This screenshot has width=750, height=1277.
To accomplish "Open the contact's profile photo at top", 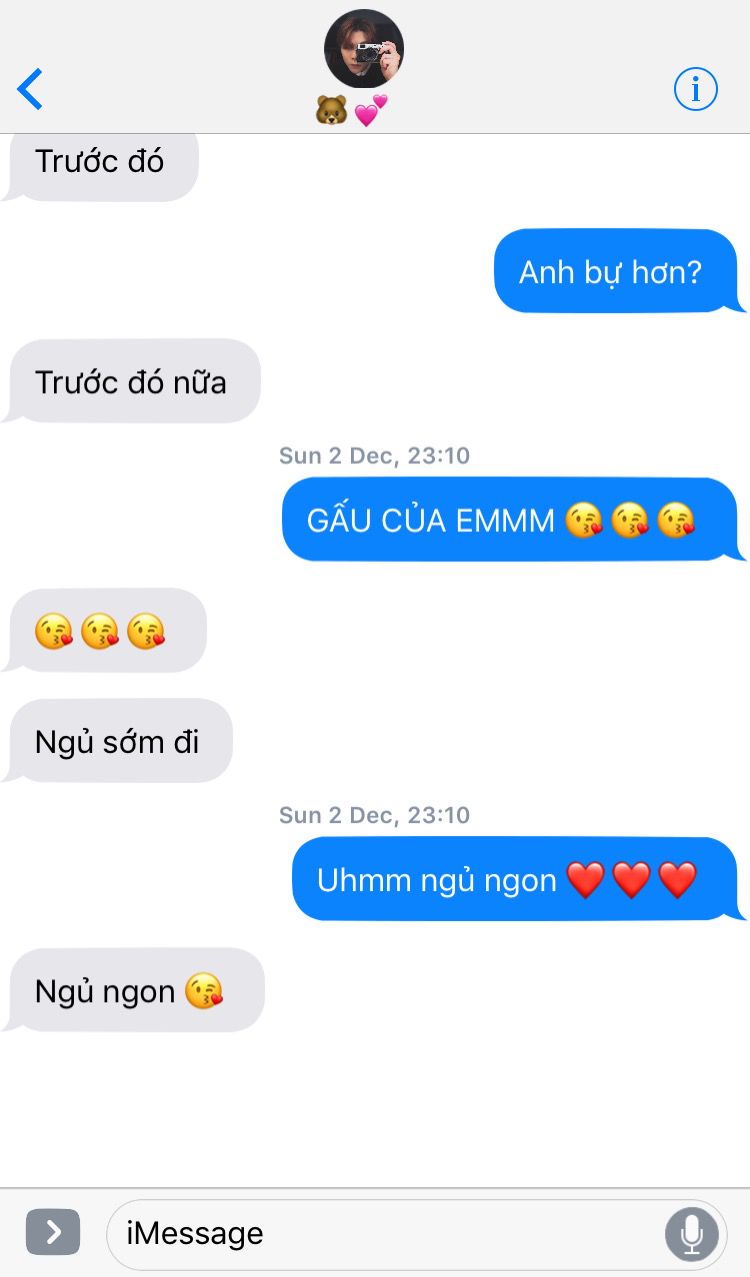I will (x=364, y=49).
